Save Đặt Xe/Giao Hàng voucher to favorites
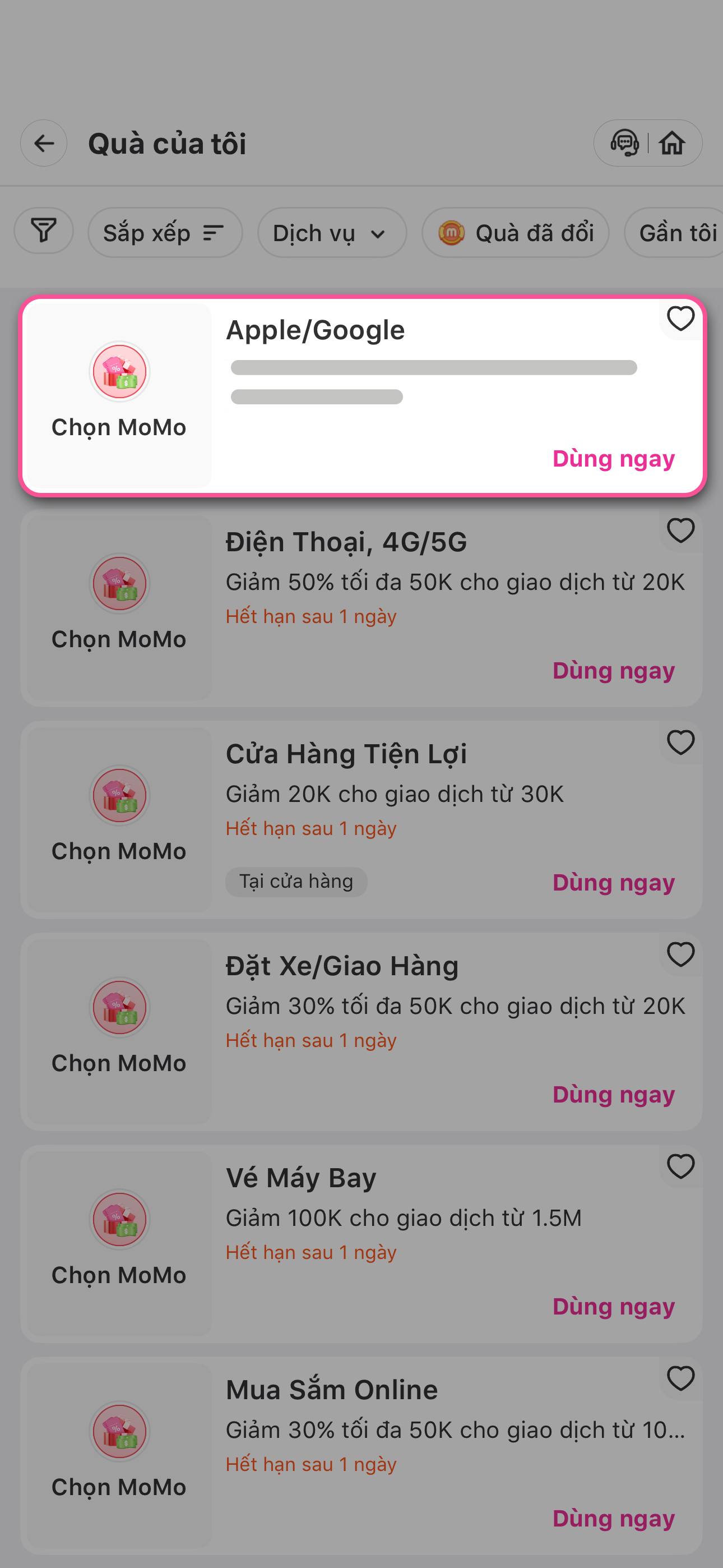723x1568 pixels. tap(680, 954)
